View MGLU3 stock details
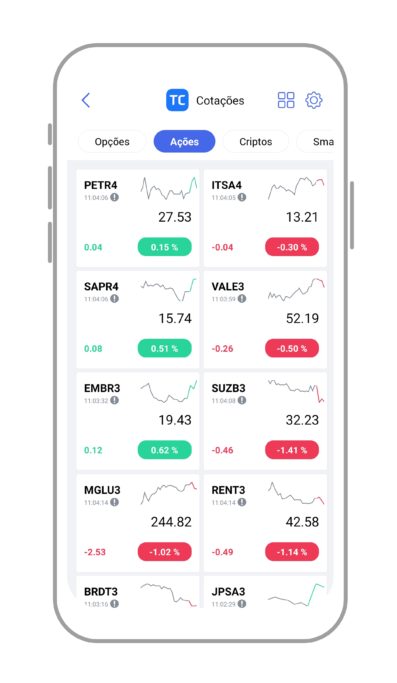The image size is (397, 683). point(138,523)
